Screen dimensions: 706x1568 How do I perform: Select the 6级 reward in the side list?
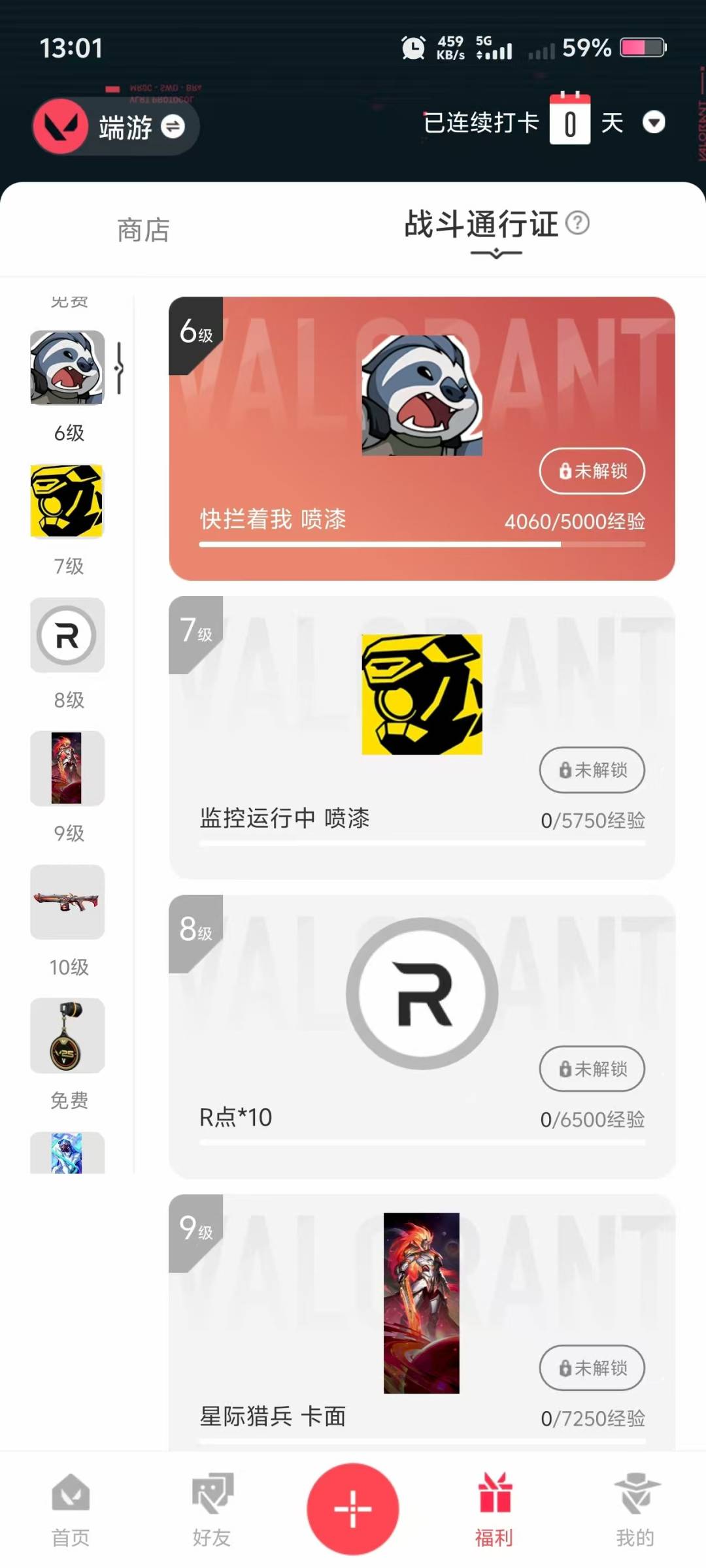pos(67,368)
